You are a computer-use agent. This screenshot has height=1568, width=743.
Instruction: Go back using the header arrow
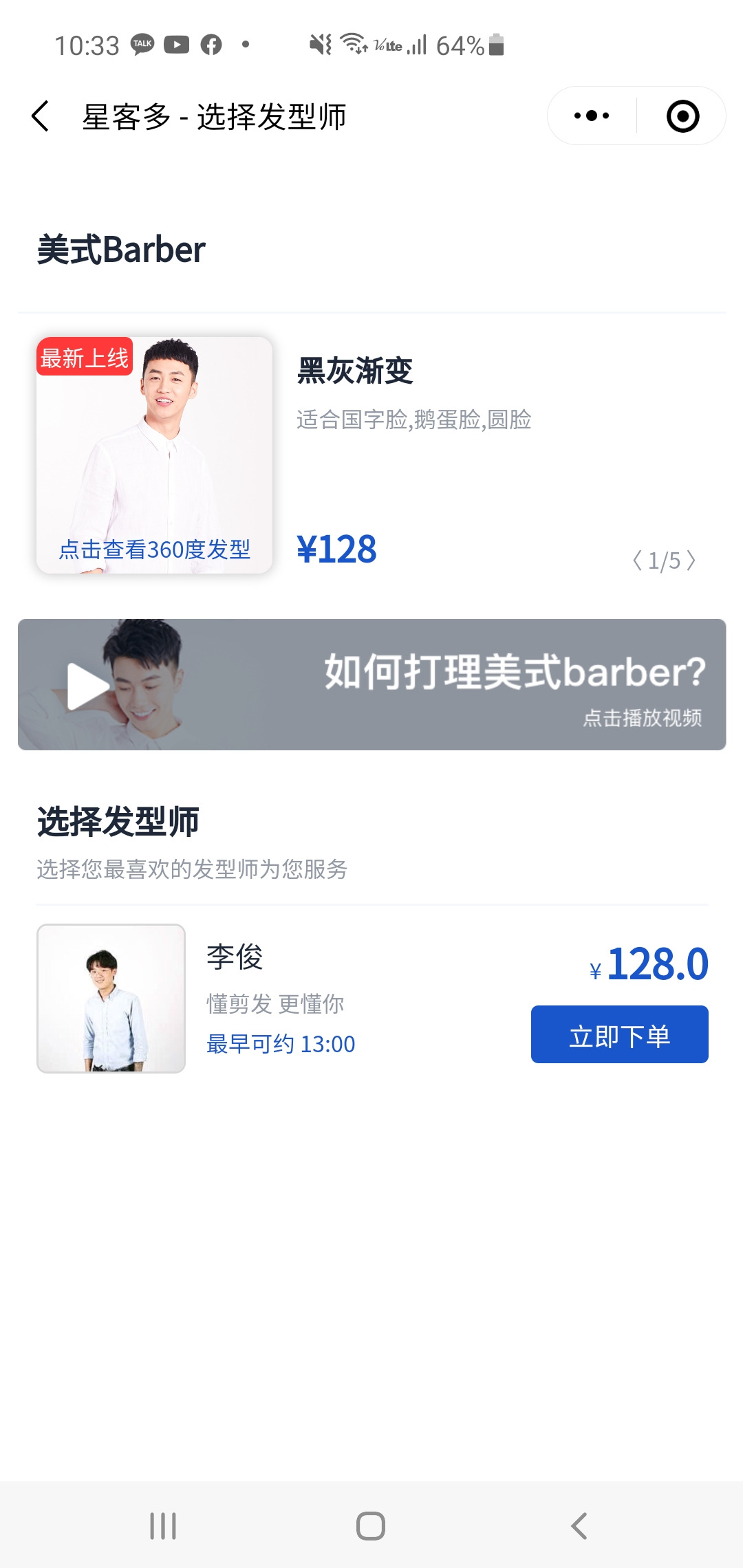pos(41,116)
